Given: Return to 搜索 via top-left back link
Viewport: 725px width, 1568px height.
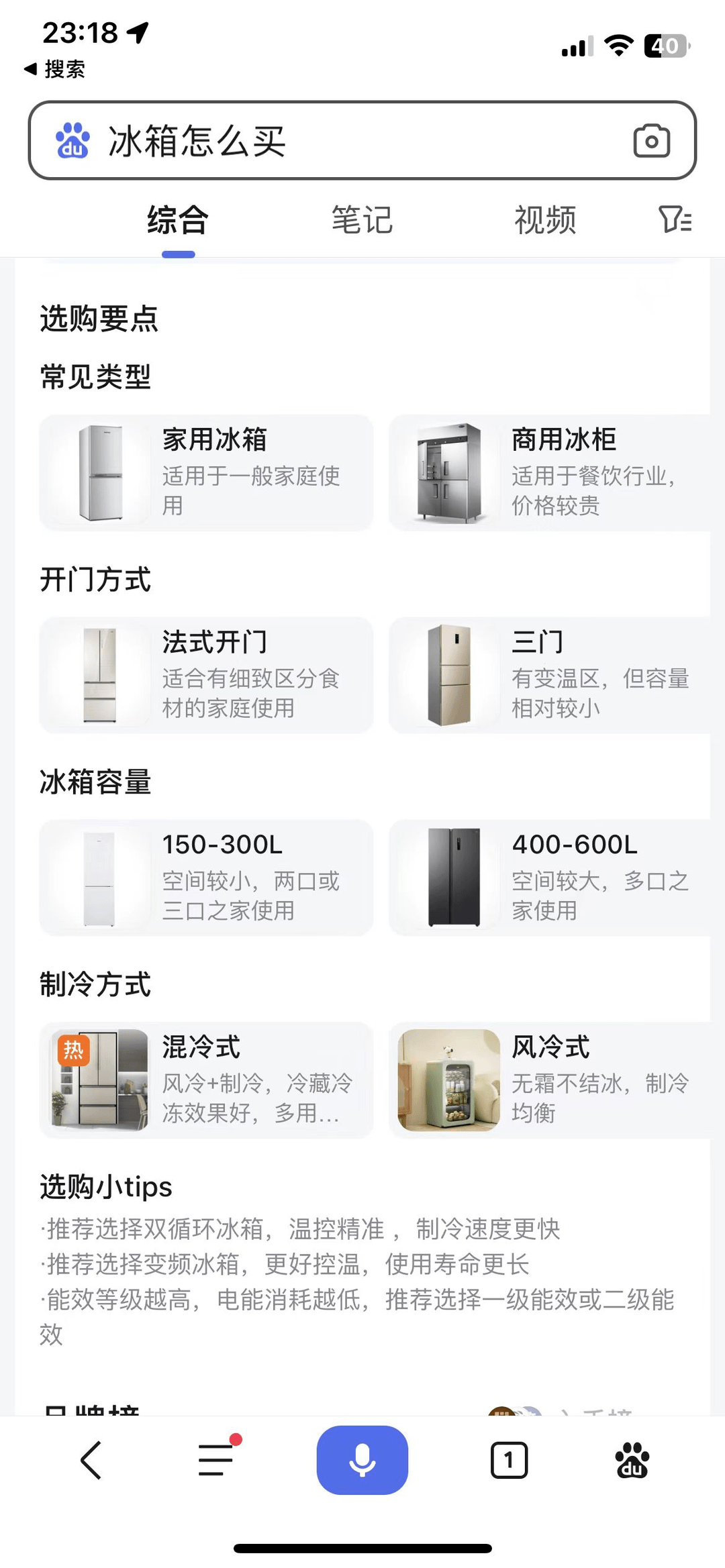Looking at the screenshot, I should pyautogui.click(x=55, y=69).
